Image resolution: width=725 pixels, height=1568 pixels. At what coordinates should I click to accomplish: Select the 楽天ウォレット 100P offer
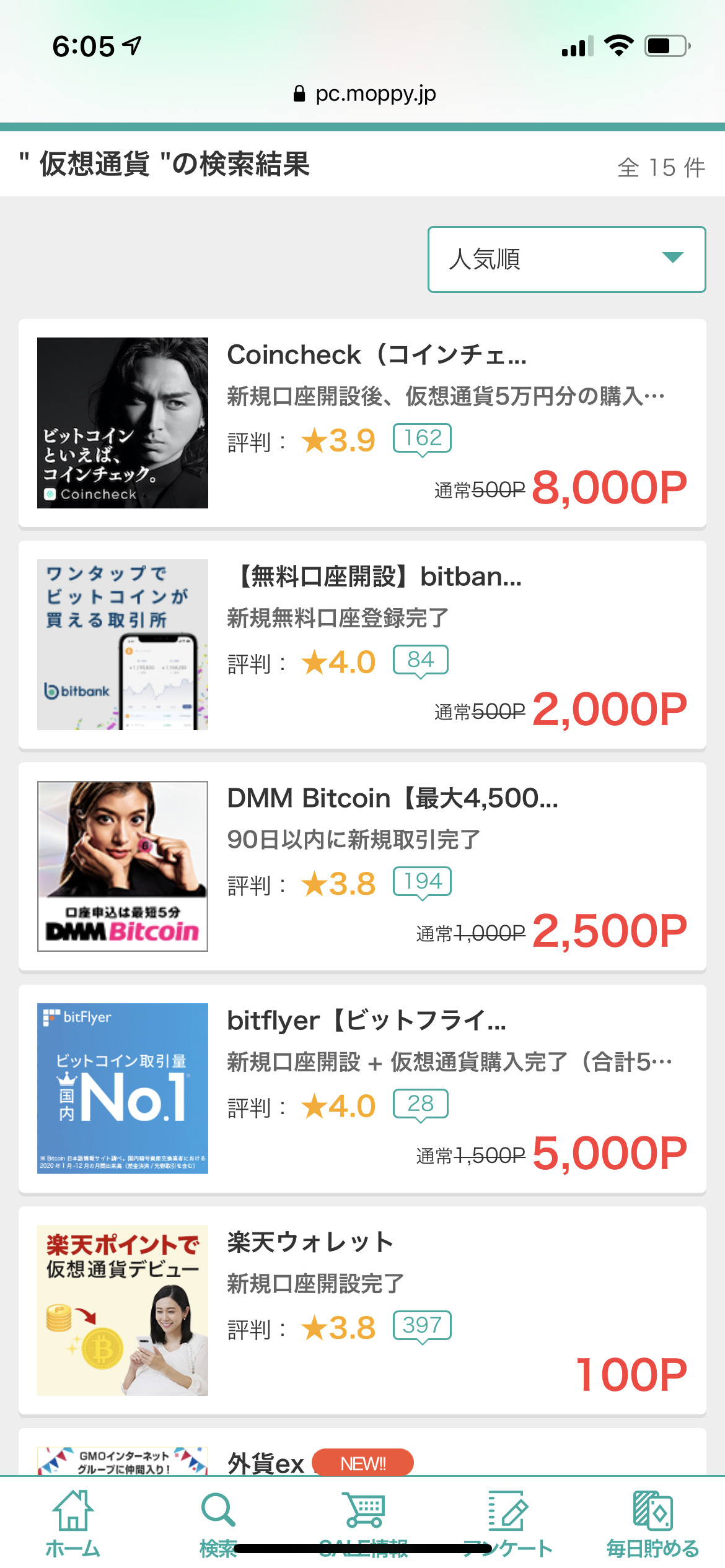pyautogui.click(x=362, y=1310)
